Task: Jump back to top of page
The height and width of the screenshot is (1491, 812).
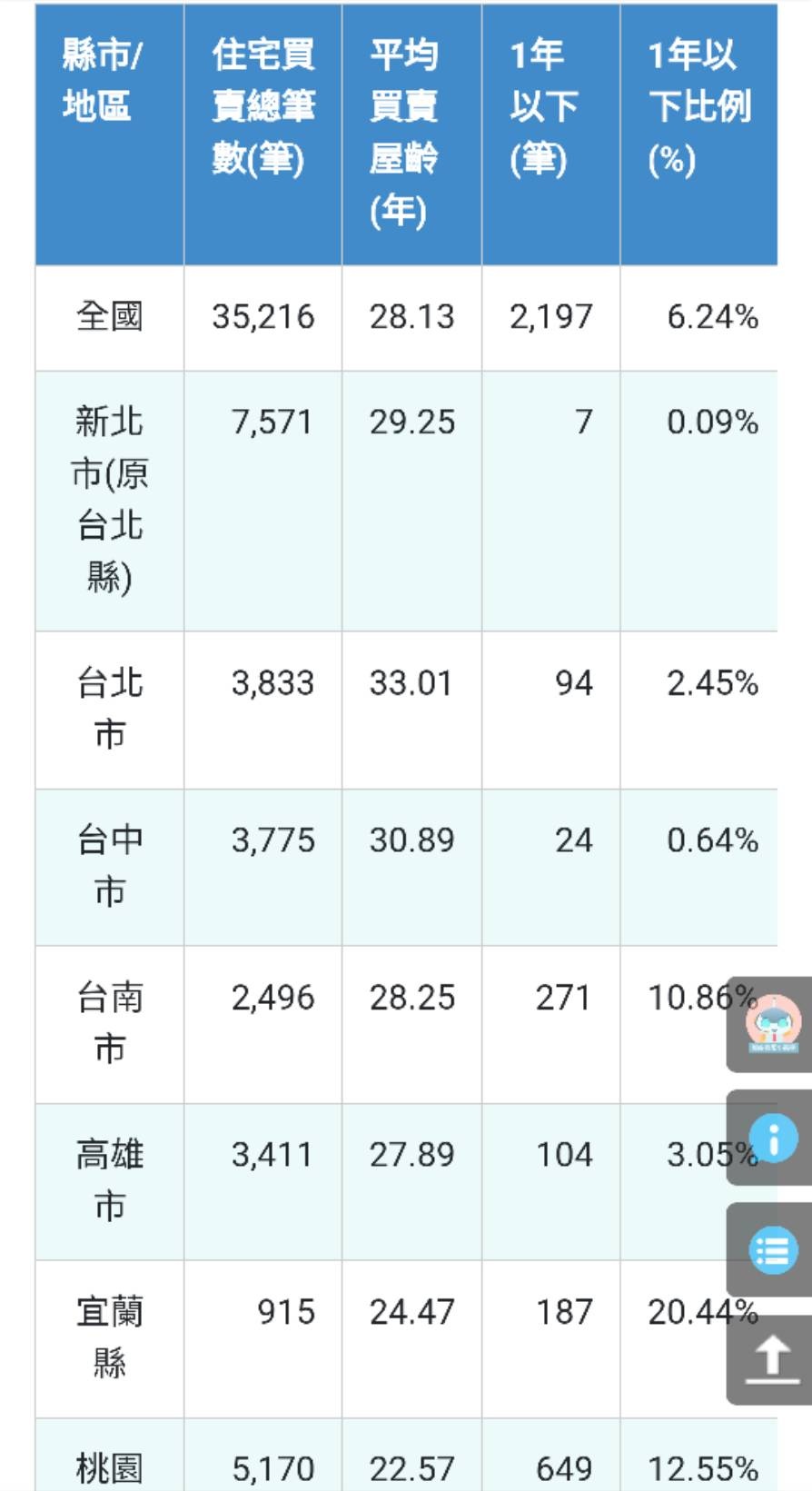Action: 772,1360
